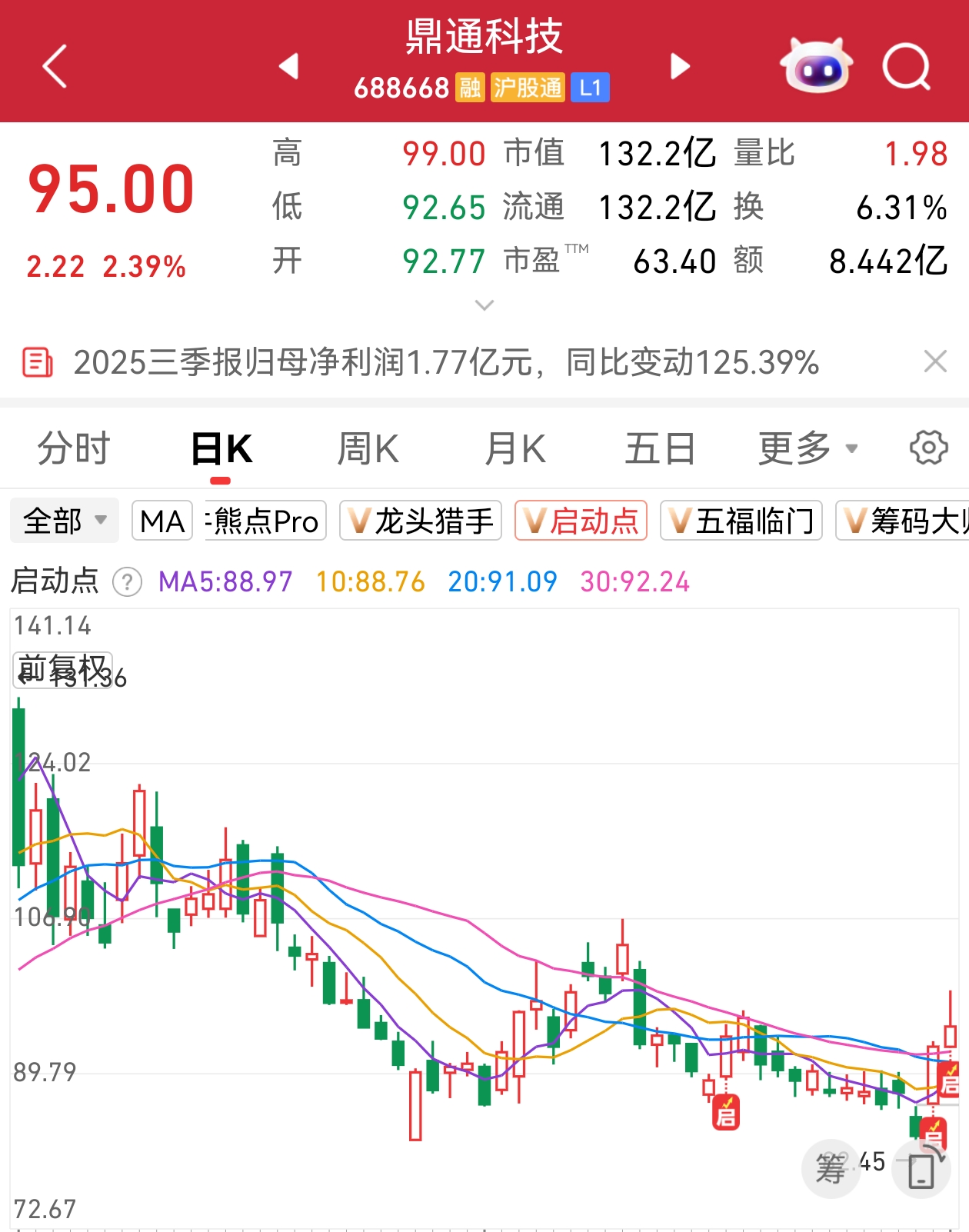Open stock search
The width and height of the screenshot is (969, 1232).
[x=906, y=68]
